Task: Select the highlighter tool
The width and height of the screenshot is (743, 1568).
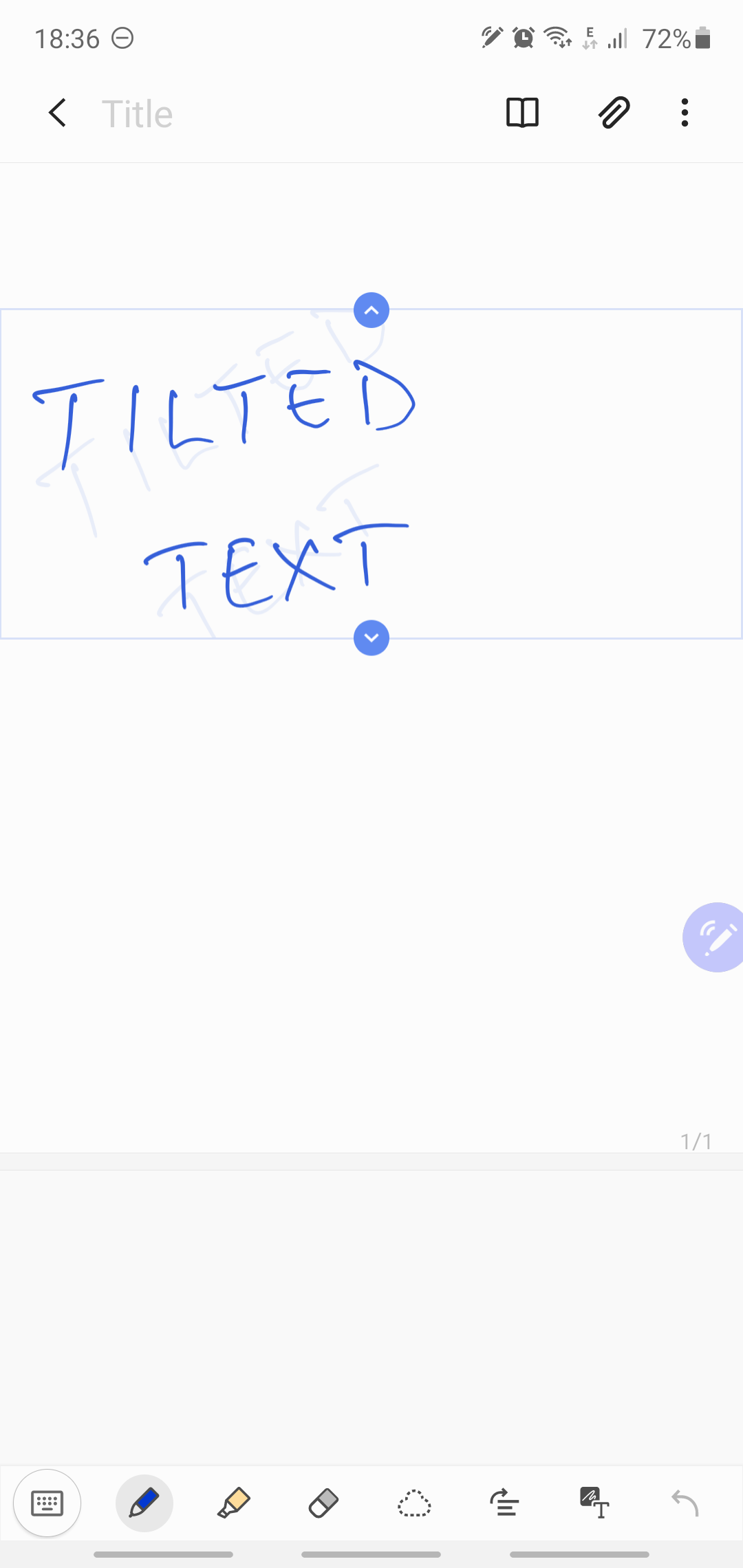Action: coord(234,1503)
